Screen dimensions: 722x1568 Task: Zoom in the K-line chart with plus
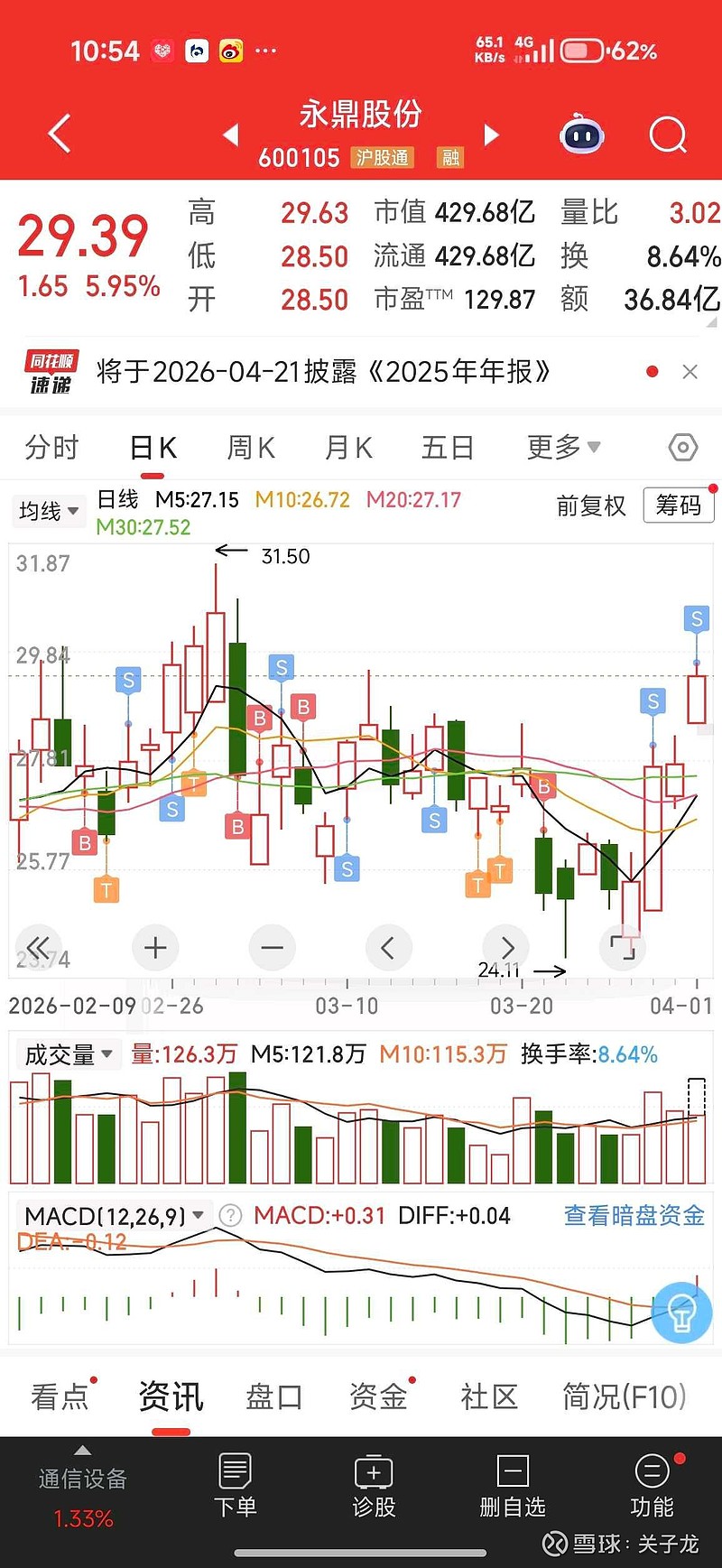(155, 948)
